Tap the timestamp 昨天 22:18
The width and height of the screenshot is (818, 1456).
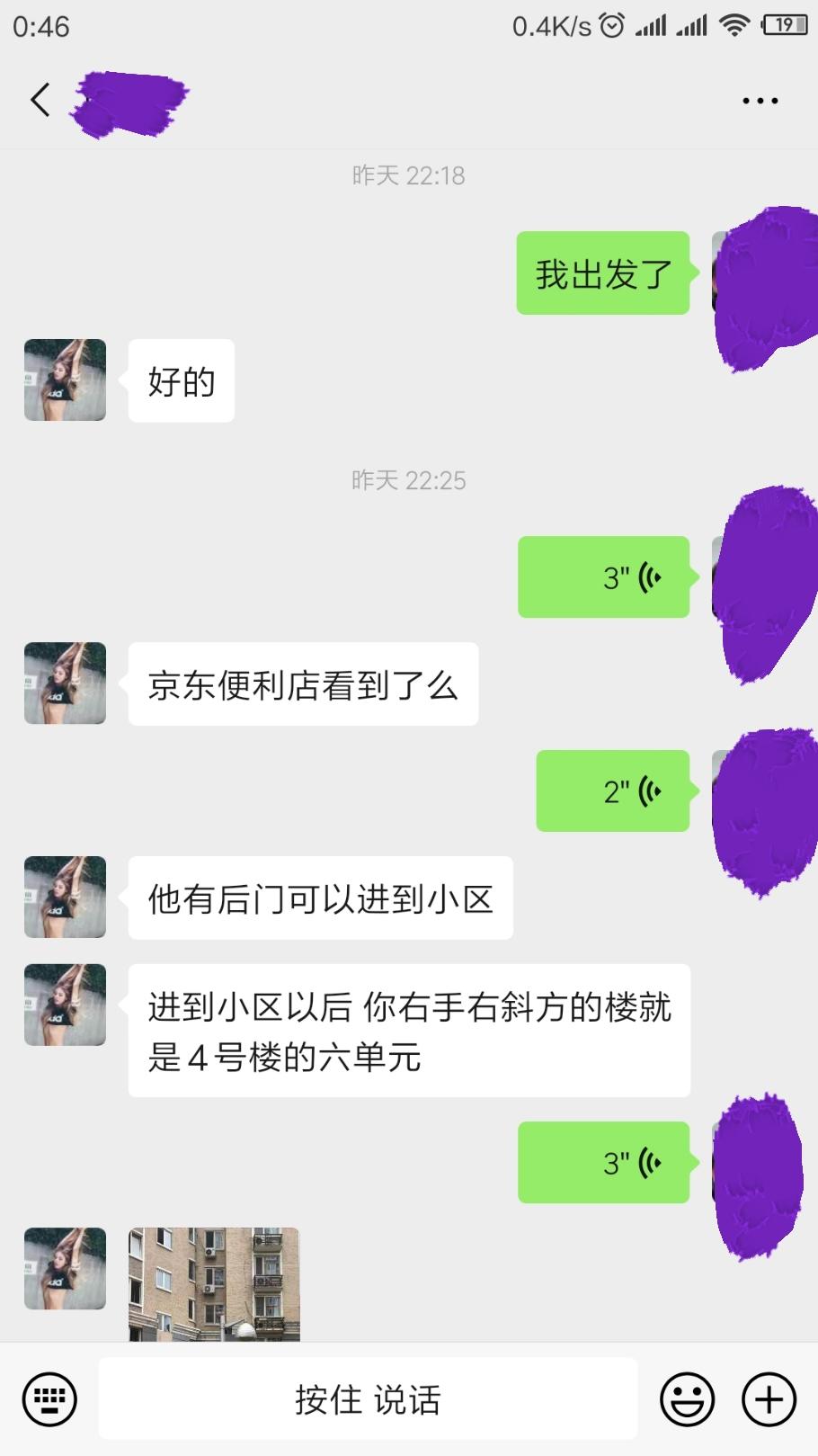click(x=409, y=175)
